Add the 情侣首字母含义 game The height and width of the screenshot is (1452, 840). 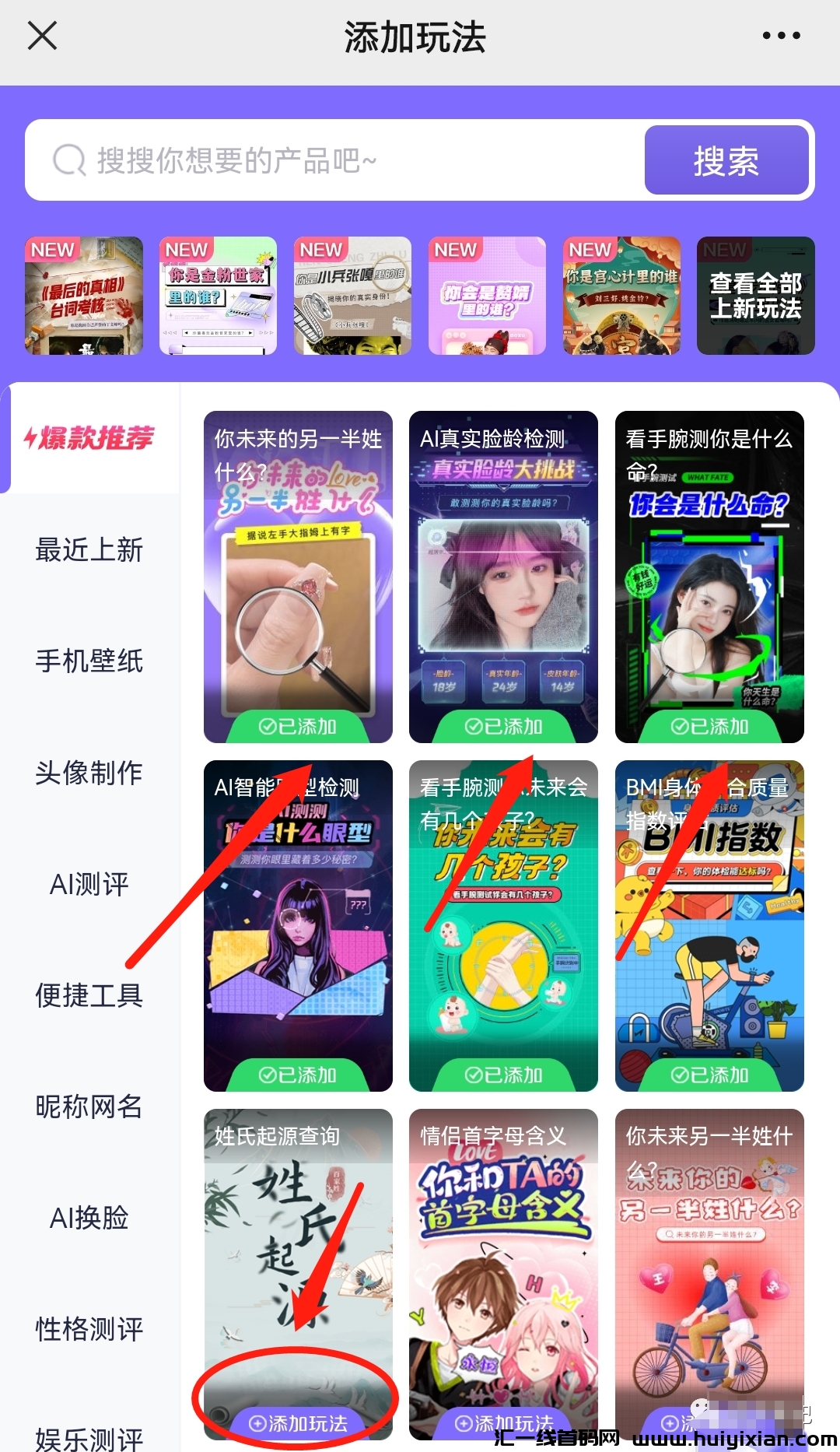[504, 1423]
